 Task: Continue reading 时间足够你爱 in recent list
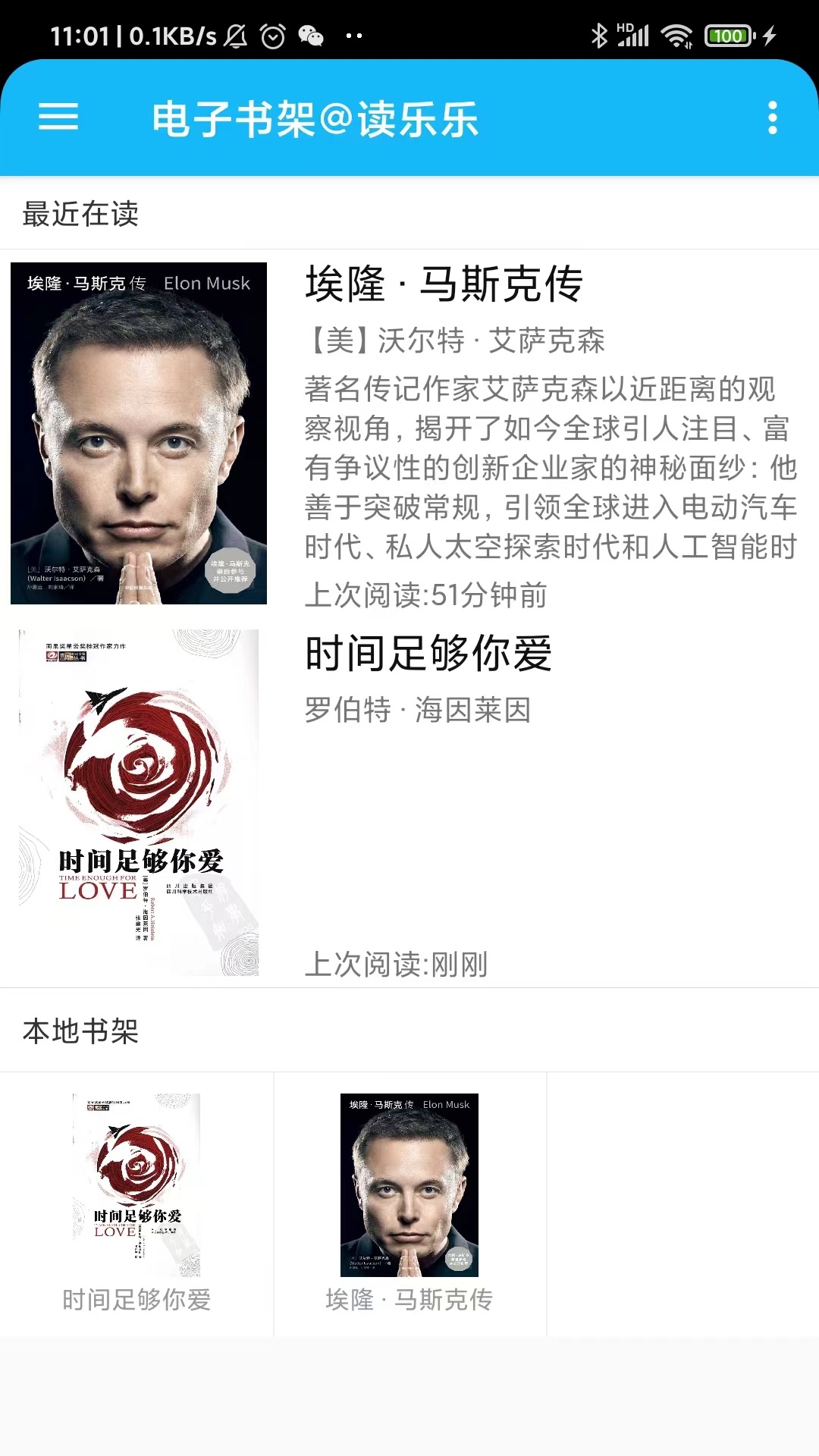point(428,654)
